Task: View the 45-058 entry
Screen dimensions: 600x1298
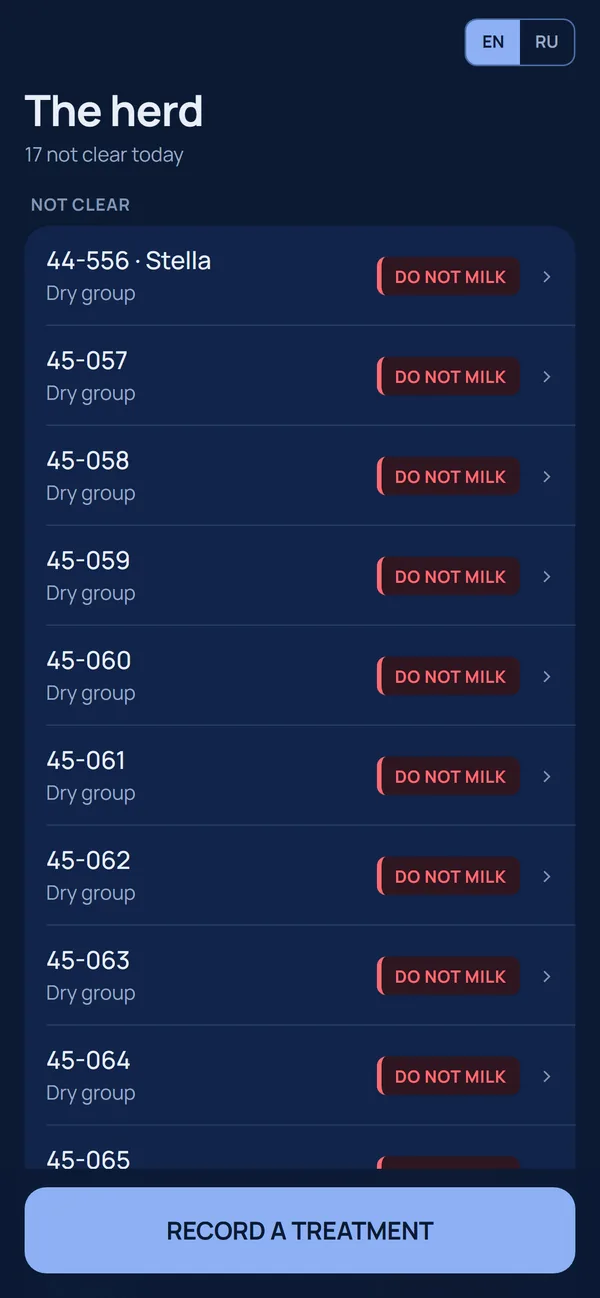Action: pos(300,476)
